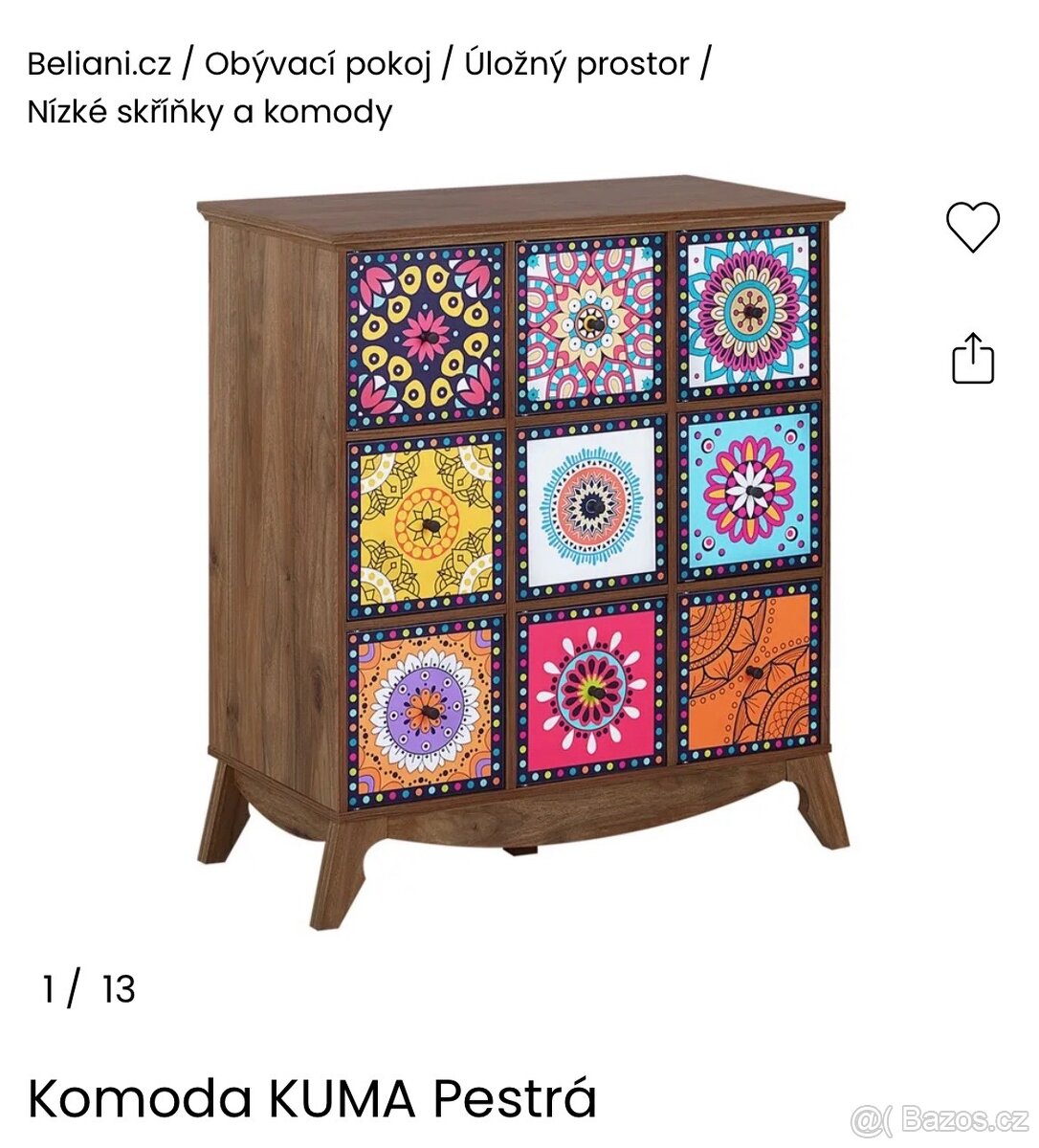The image size is (1039, 1148).
Task: Enlarge the colorful dresser product photo
Action: (521, 550)
